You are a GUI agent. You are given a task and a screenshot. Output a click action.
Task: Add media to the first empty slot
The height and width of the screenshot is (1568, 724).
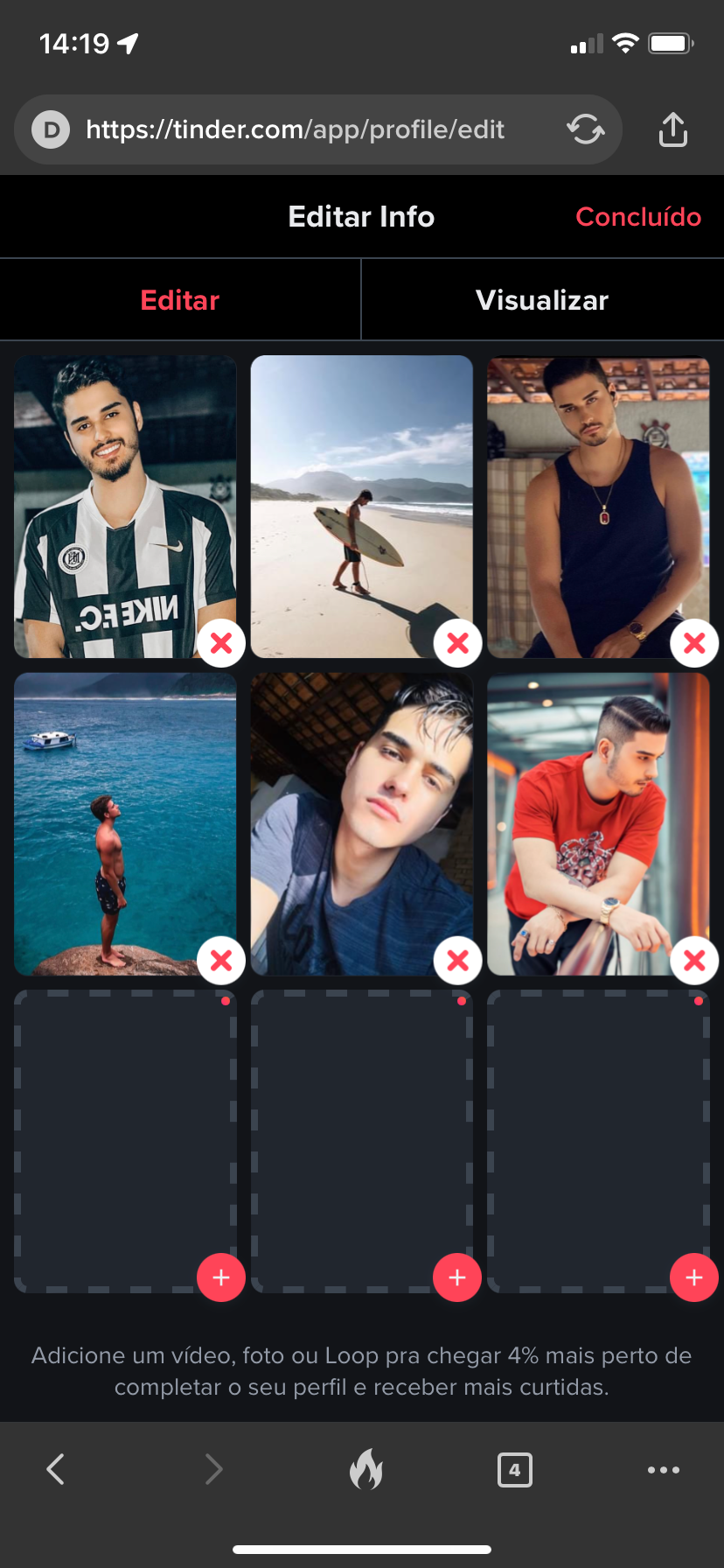tap(221, 1277)
